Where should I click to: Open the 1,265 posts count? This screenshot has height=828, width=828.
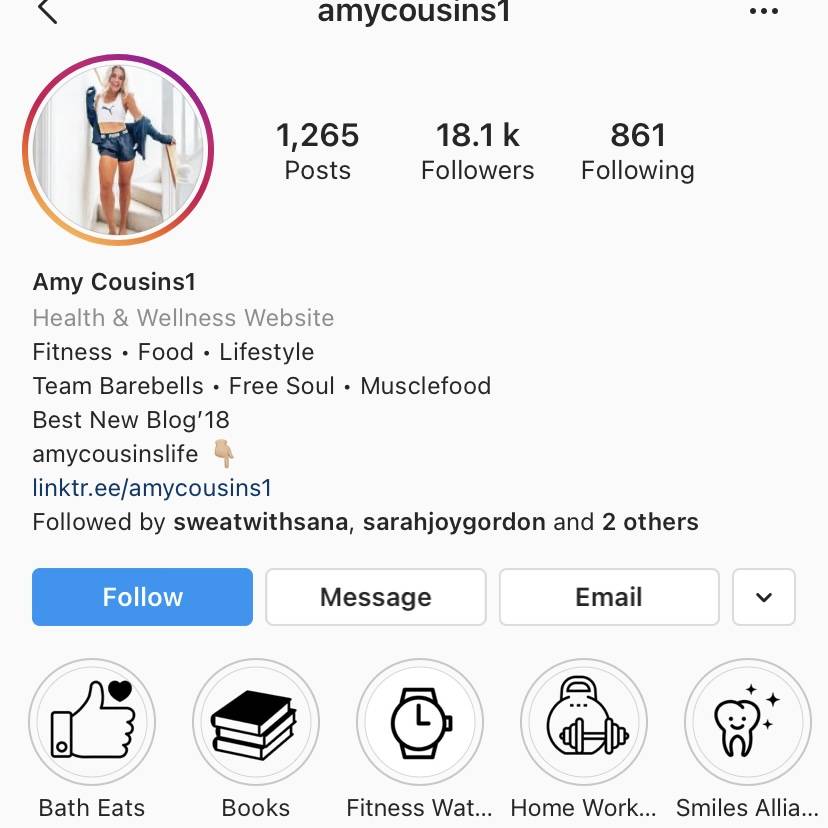click(x=317, y=151)
